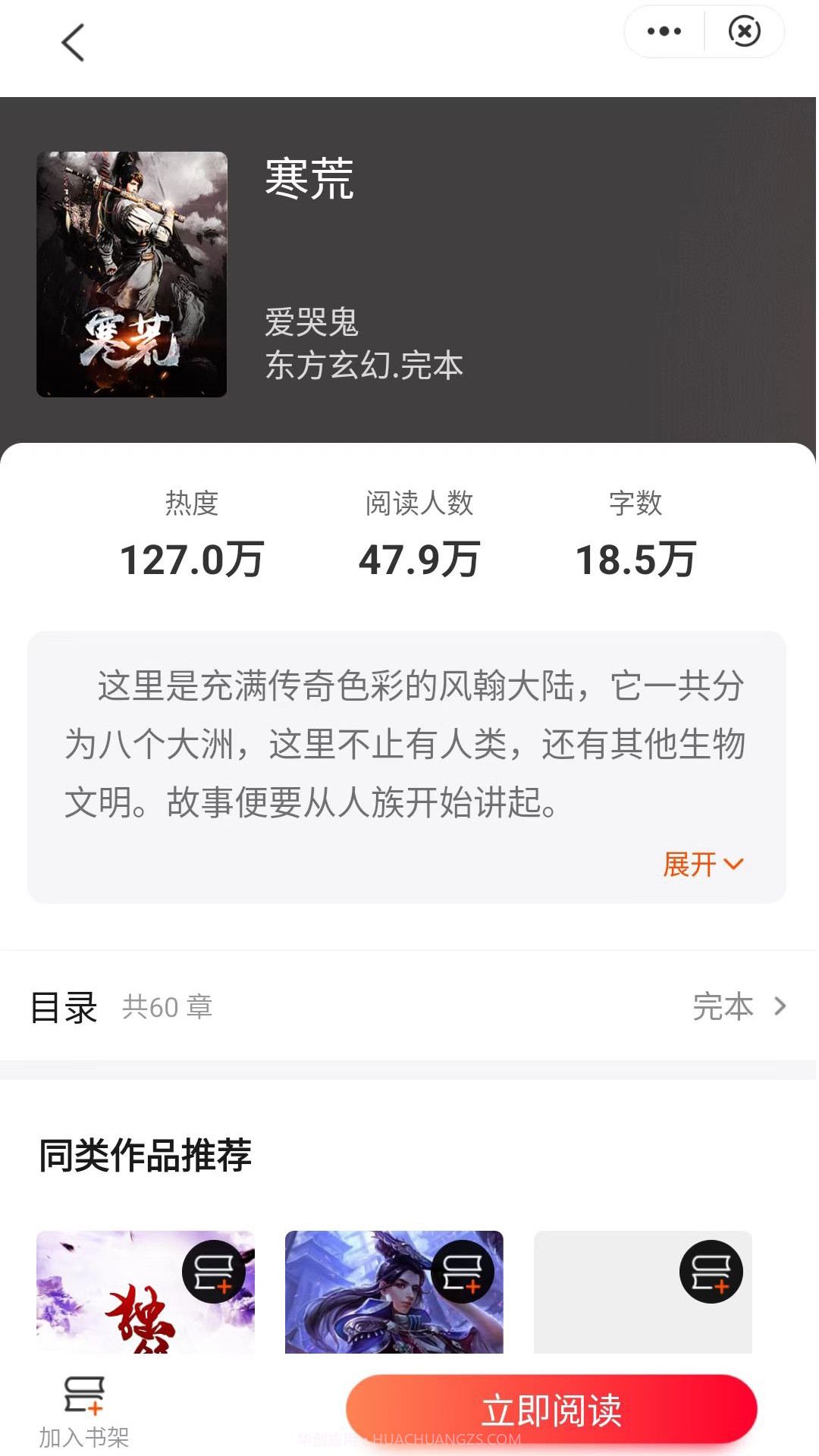This screenshot has width=819, height=1456.
Task: Select the 同类作品推荐 section header
Action: 147,1156
